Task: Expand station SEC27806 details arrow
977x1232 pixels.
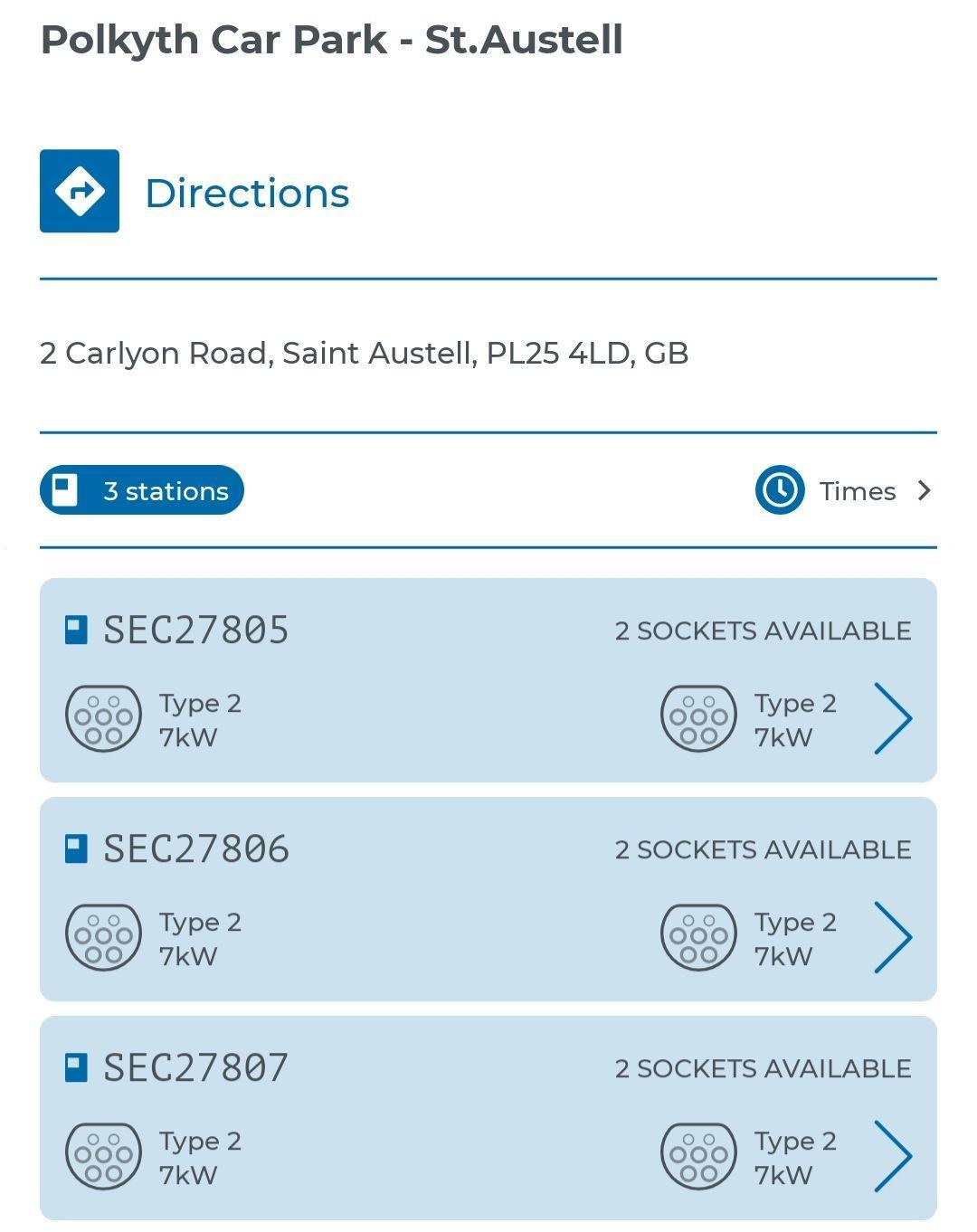Action: click(895, 936)
